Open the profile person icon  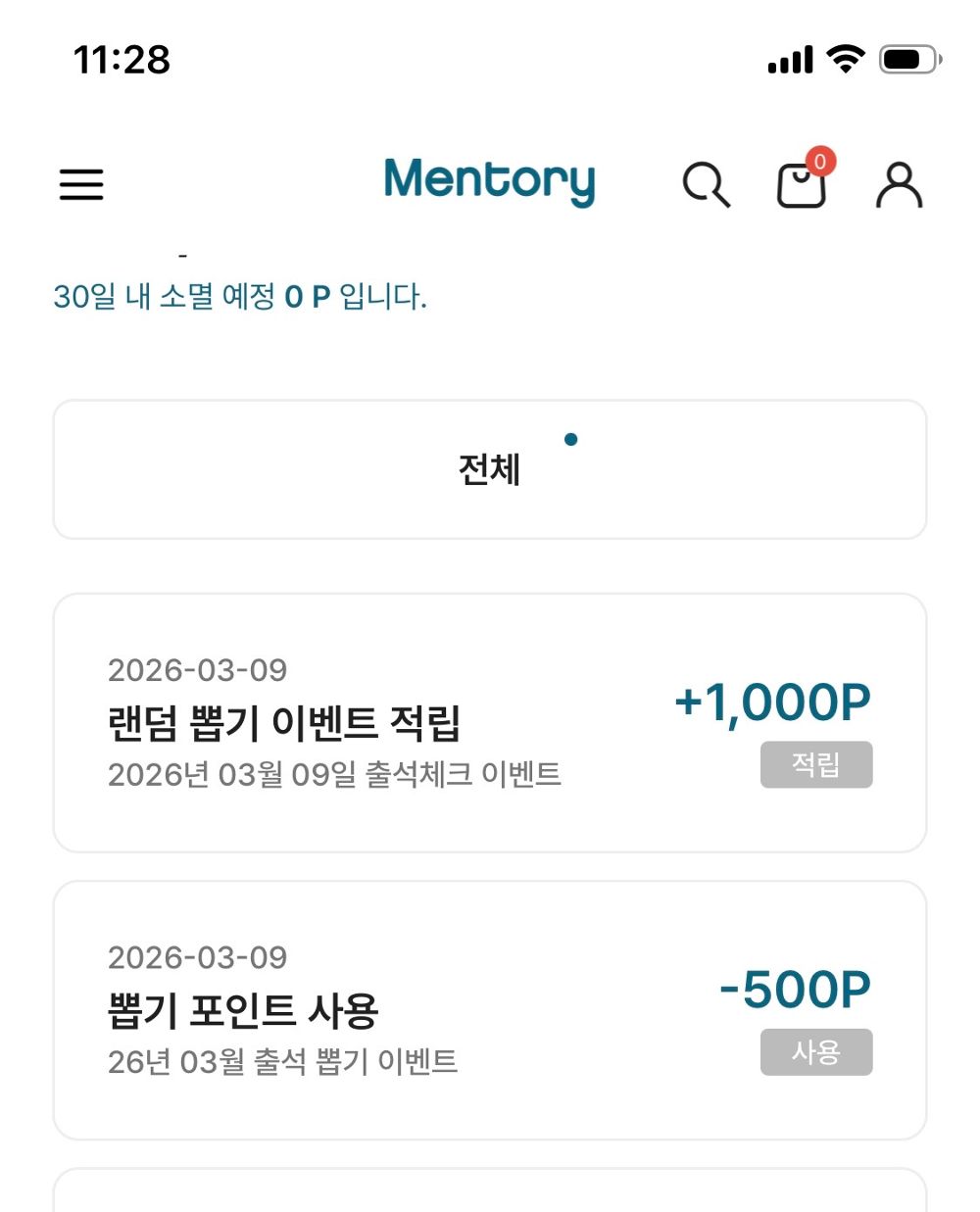[899, 186]
